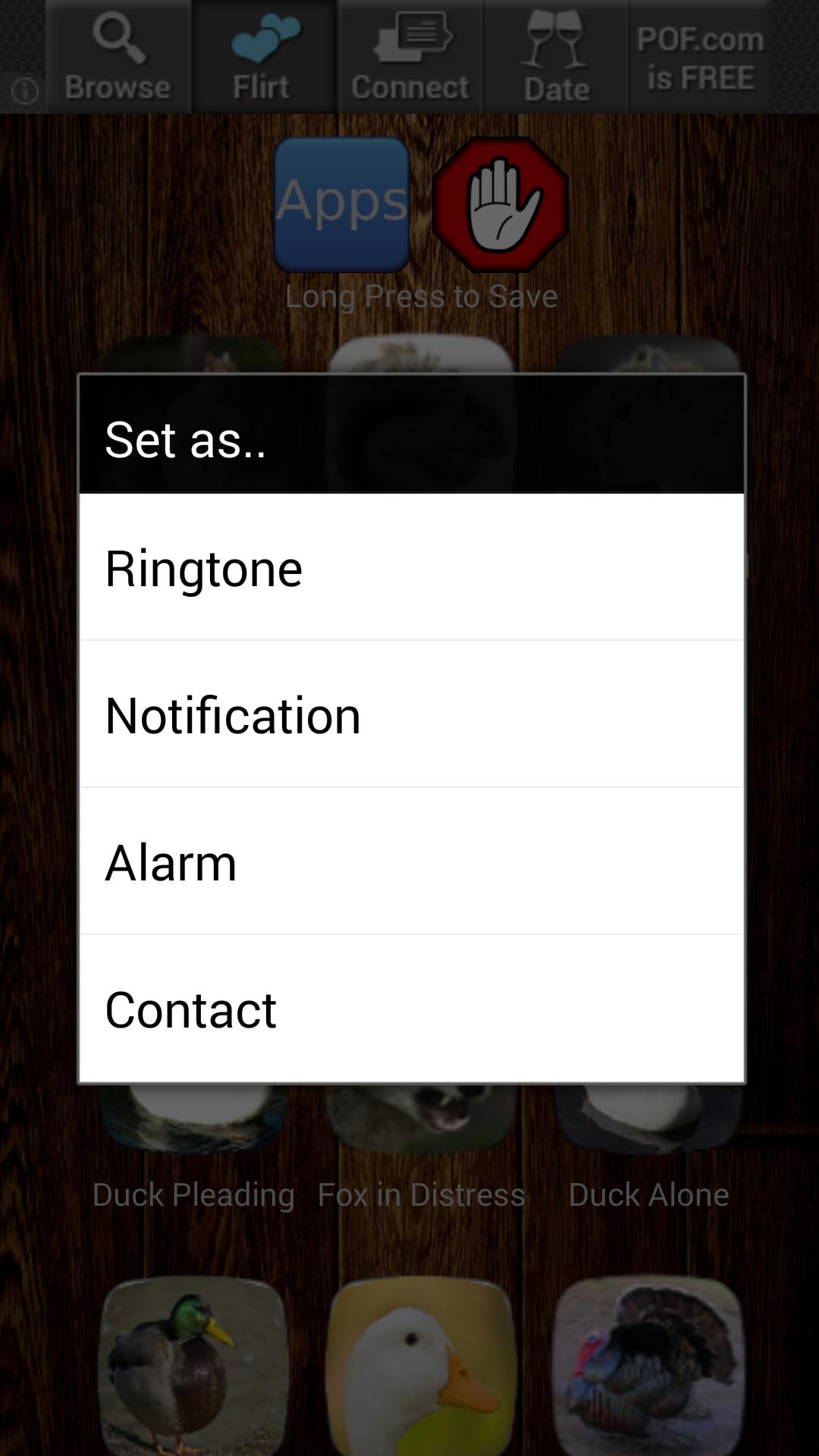Set the sound as Alarm

tap(411, 862)
